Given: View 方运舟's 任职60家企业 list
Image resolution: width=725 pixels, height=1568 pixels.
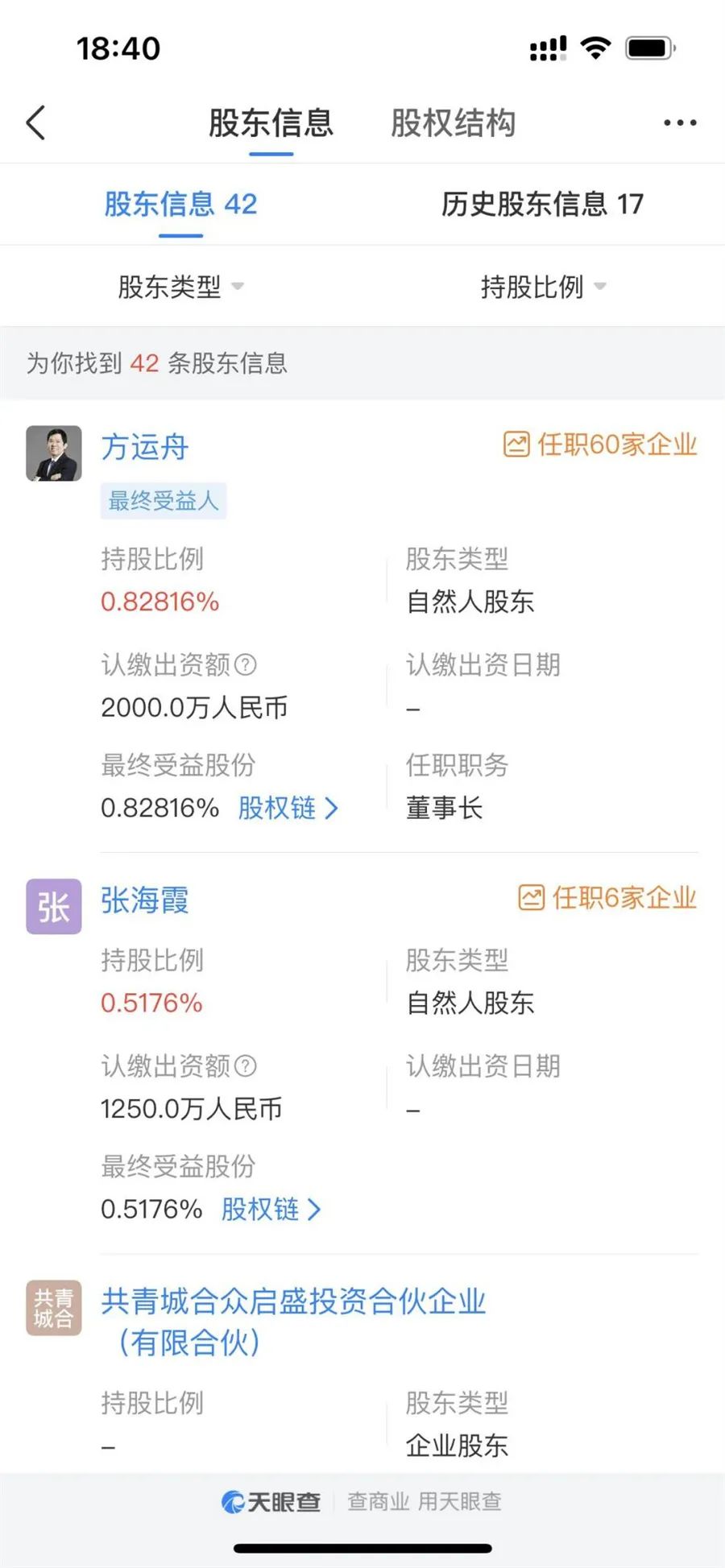Looking at the screenshot, I should coord(600,445).
